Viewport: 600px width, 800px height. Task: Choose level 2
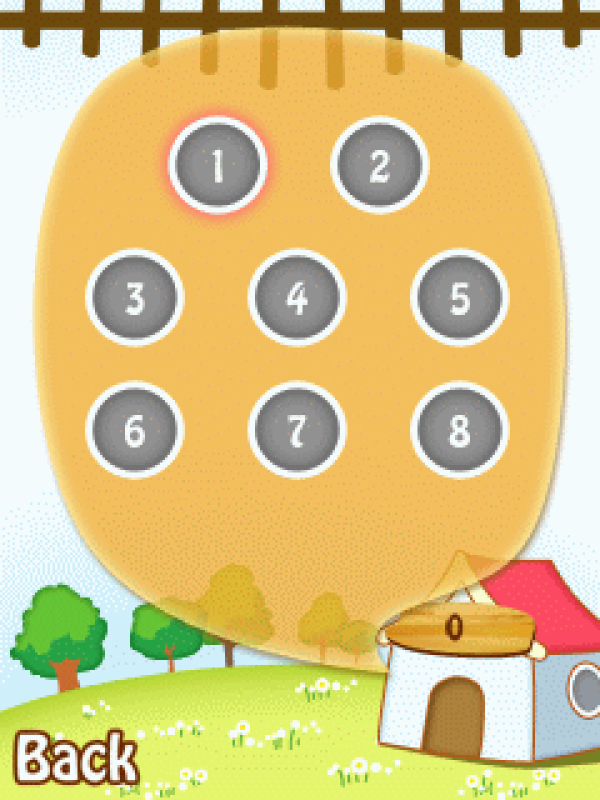(x=379, y=165)
